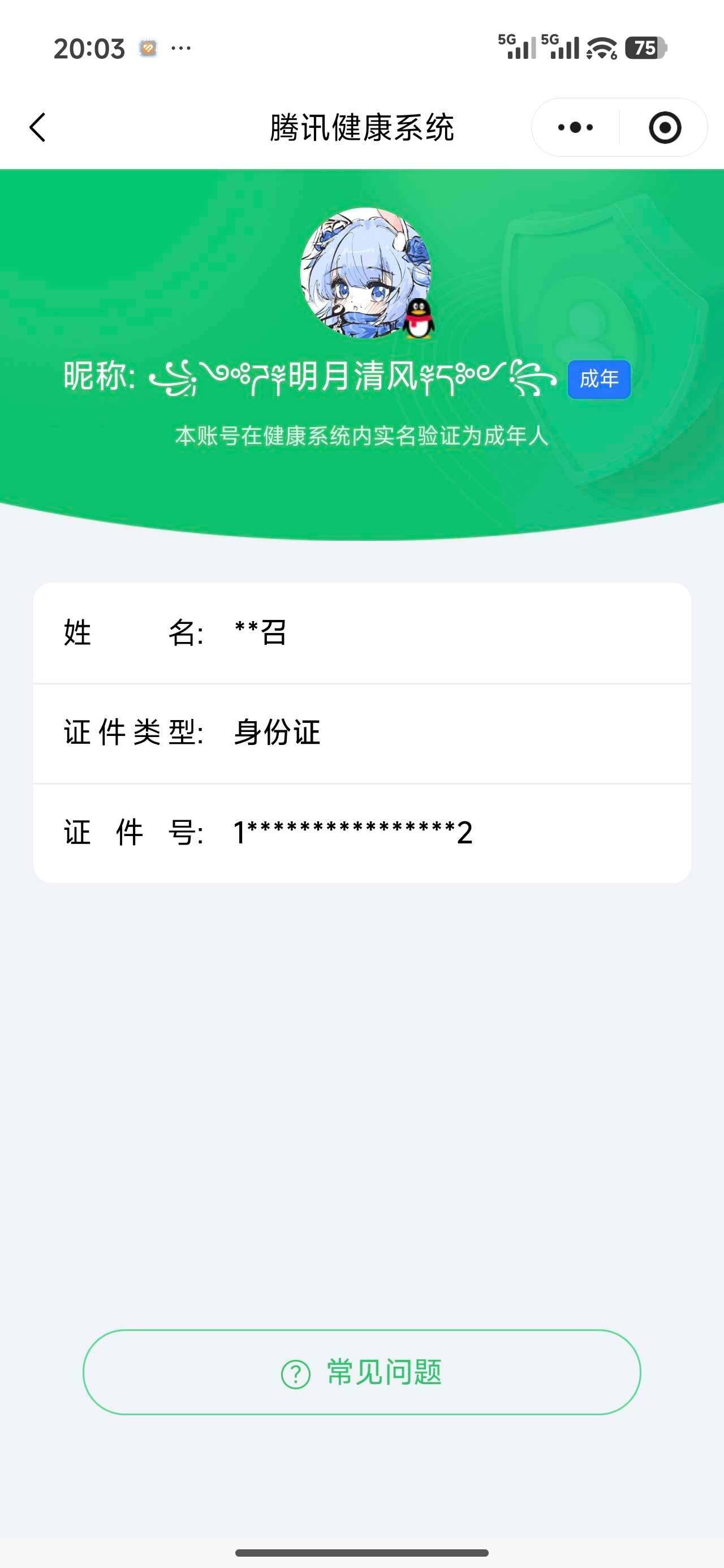Tap the 姓名 row showing **召
Screen dimensions: 724x1568
(361, 633)
